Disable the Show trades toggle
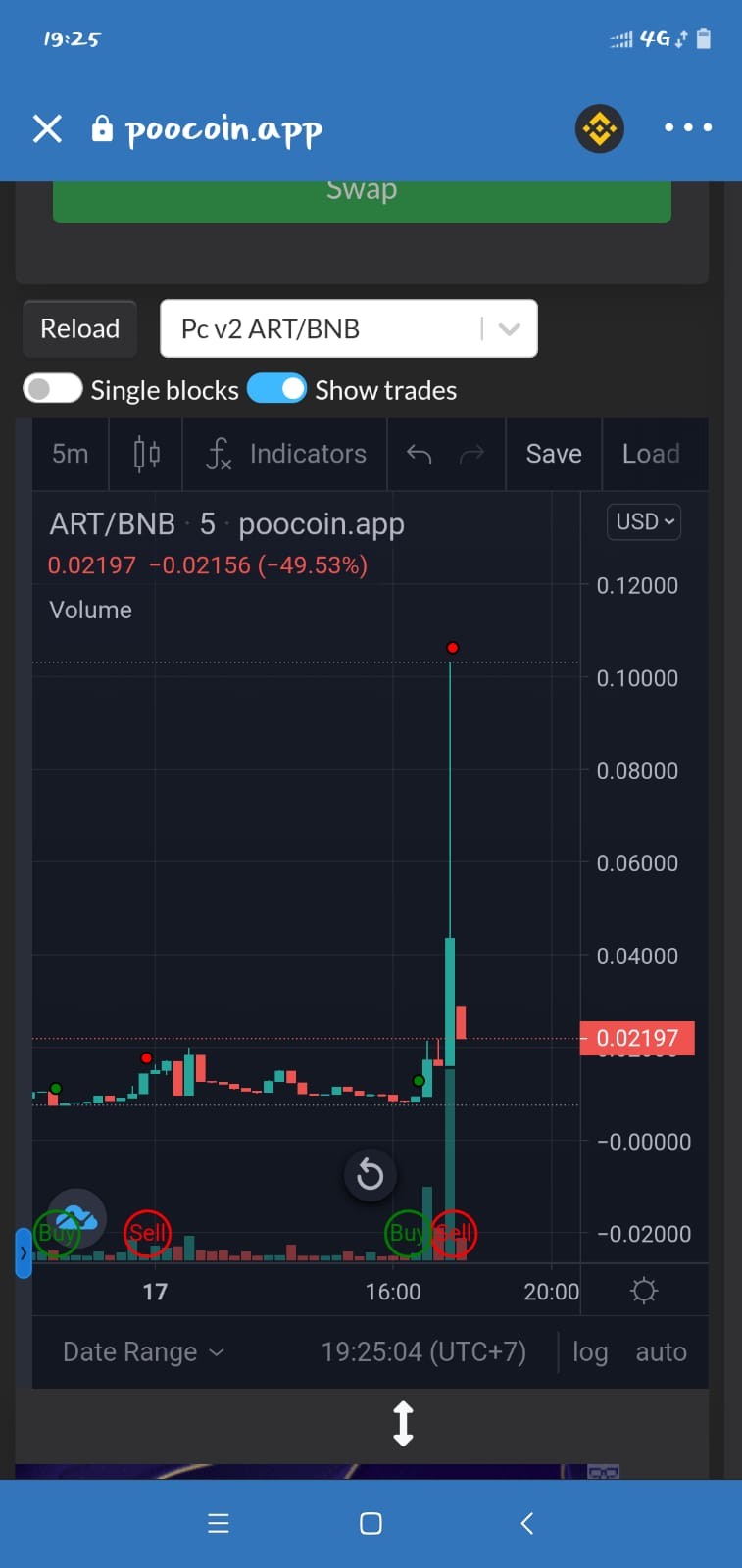The width and height of the screenshot is (742, 1568). point(276,389)
